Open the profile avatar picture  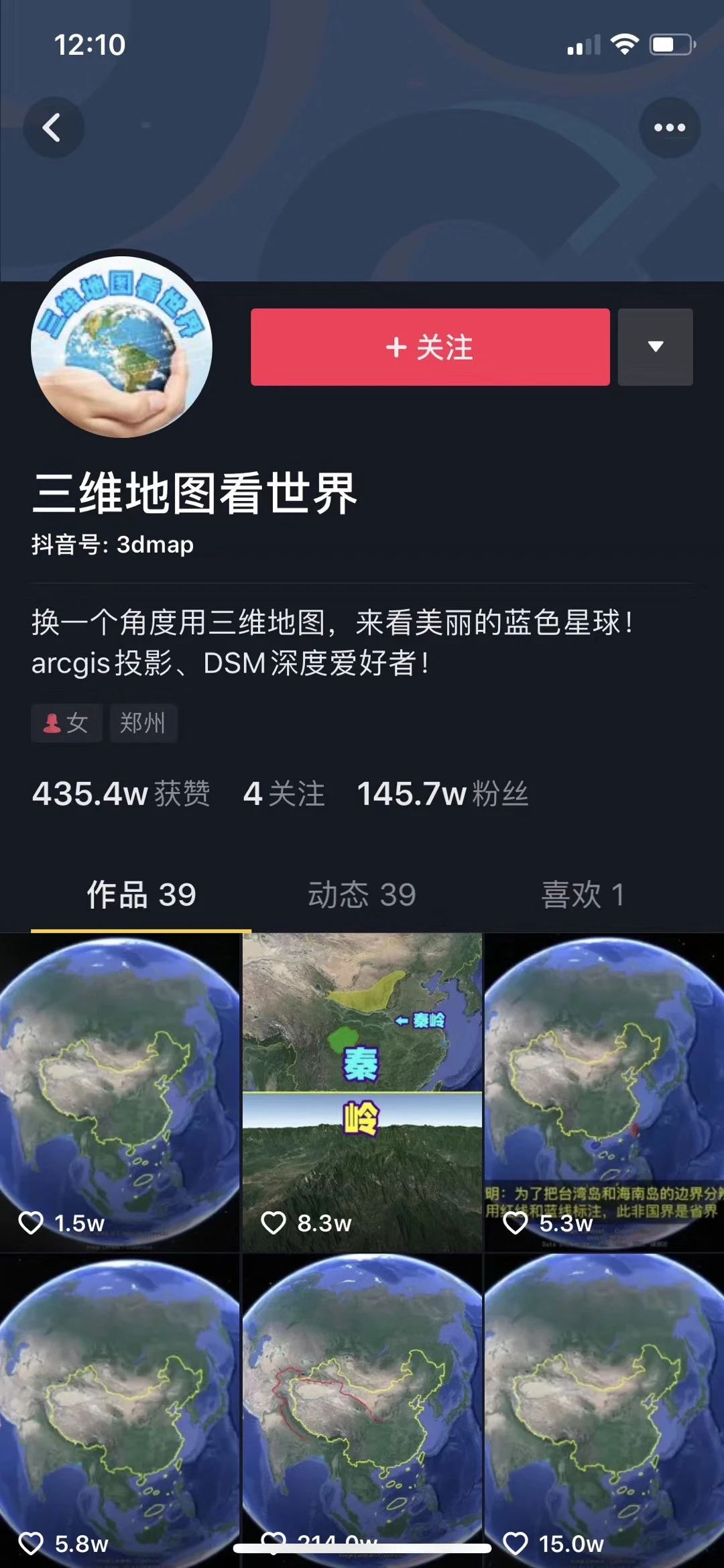point(121,347)
